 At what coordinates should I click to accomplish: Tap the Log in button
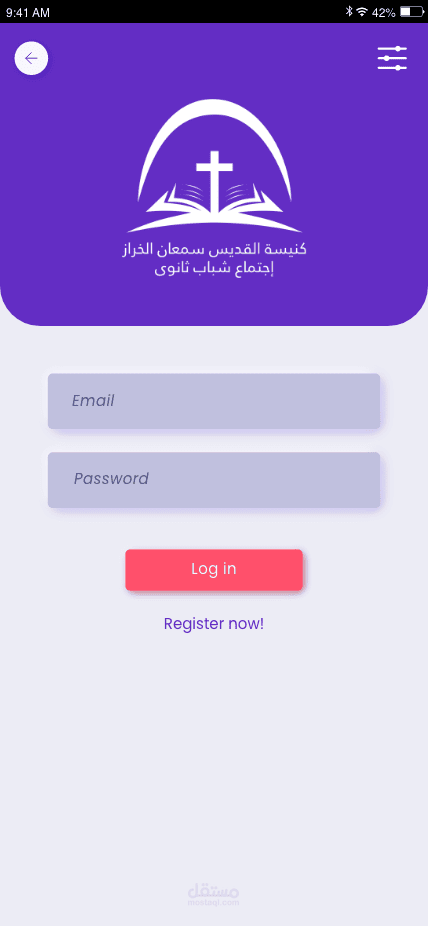pos(214,569)
